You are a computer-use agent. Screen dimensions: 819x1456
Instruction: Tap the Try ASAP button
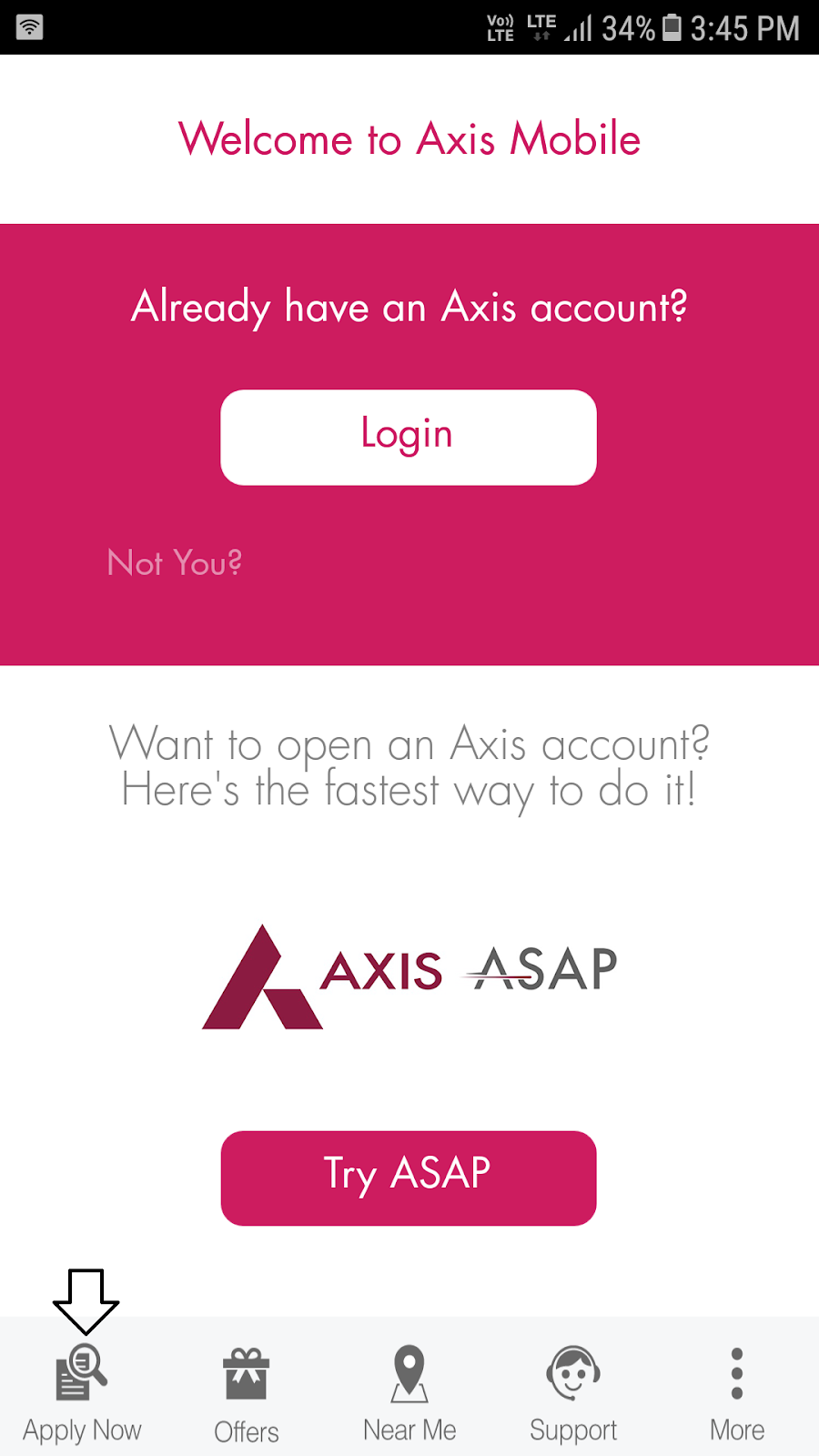tap(408, 1178)
